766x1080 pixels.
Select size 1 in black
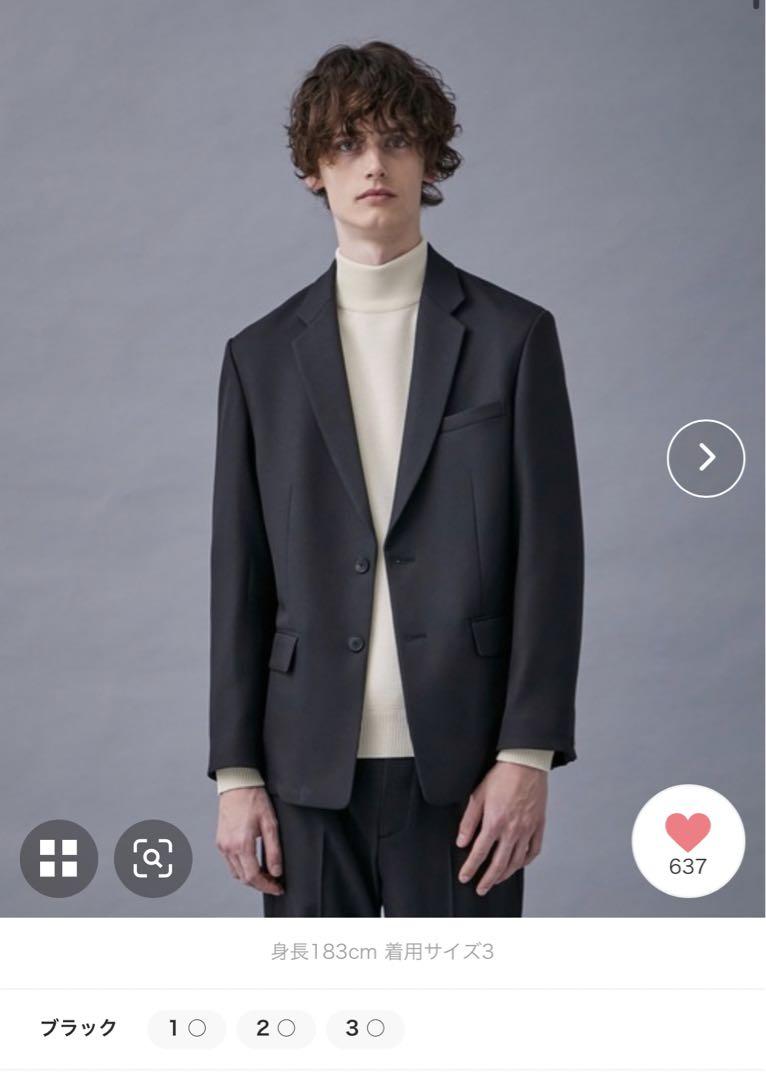pyautogui.click(x=187, y=1028)
